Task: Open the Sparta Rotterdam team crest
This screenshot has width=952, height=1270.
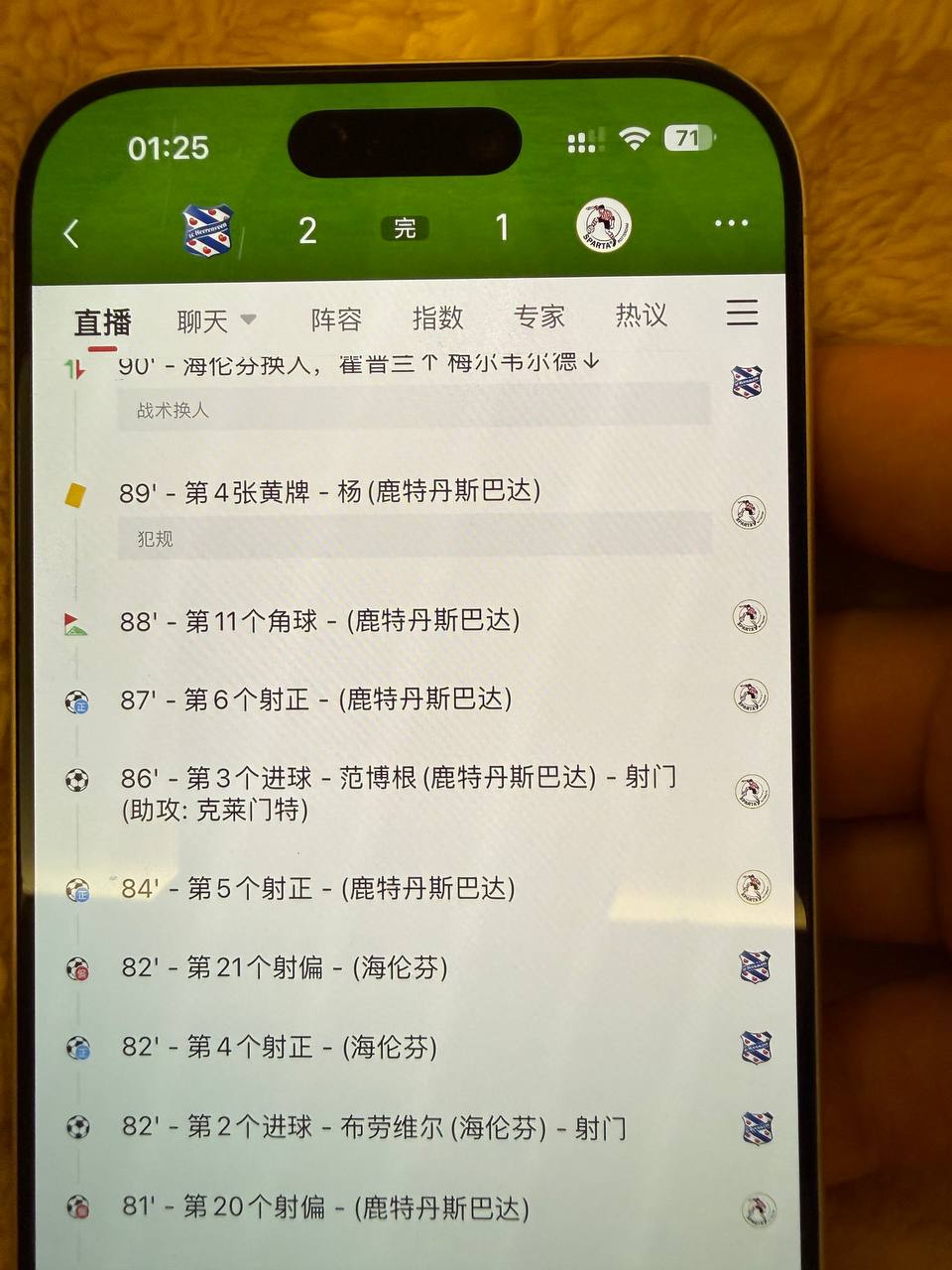Action: coord(603,225)
